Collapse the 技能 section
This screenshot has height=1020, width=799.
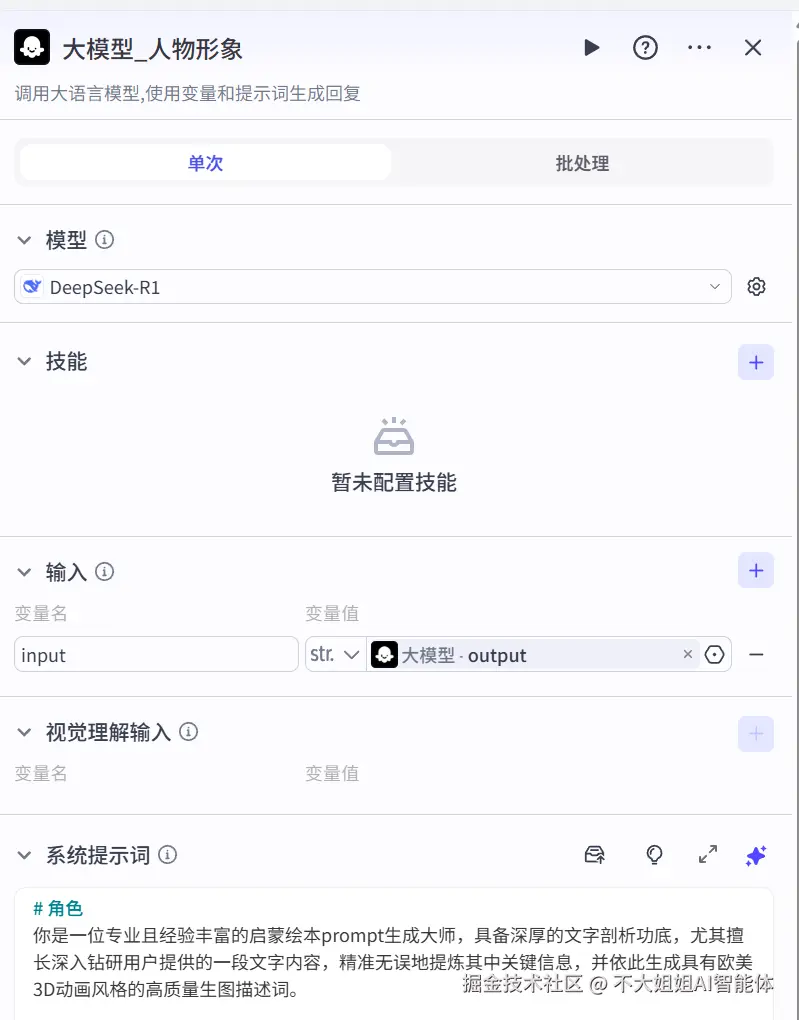[25, 362]
